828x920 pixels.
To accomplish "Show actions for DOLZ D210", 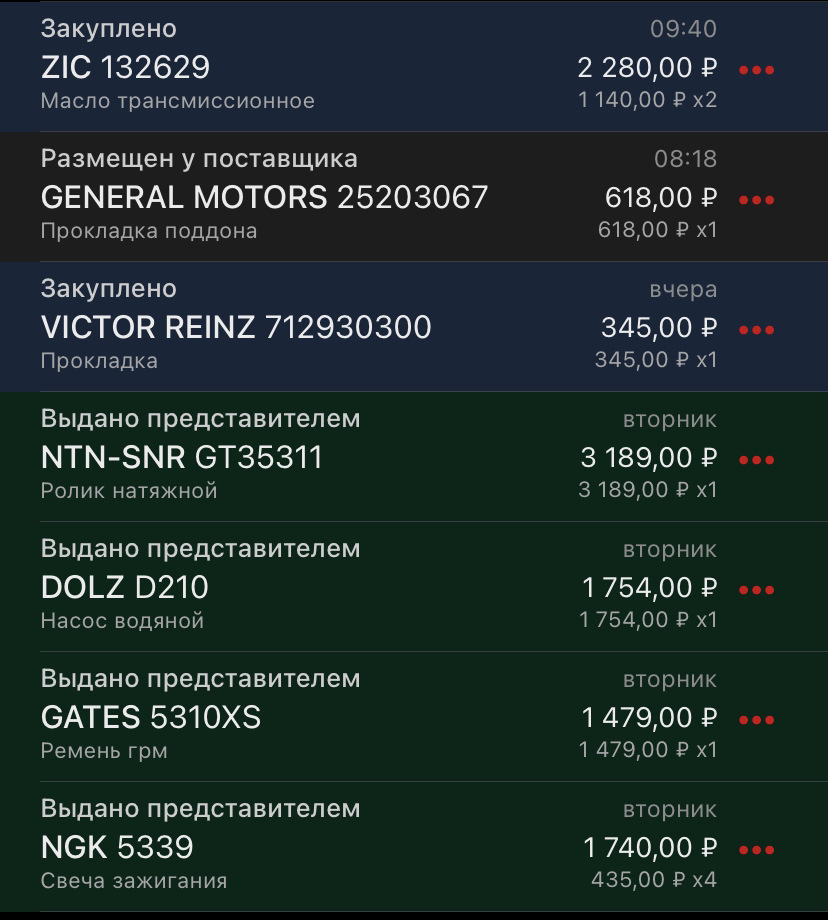I will [x=756, y=590].
